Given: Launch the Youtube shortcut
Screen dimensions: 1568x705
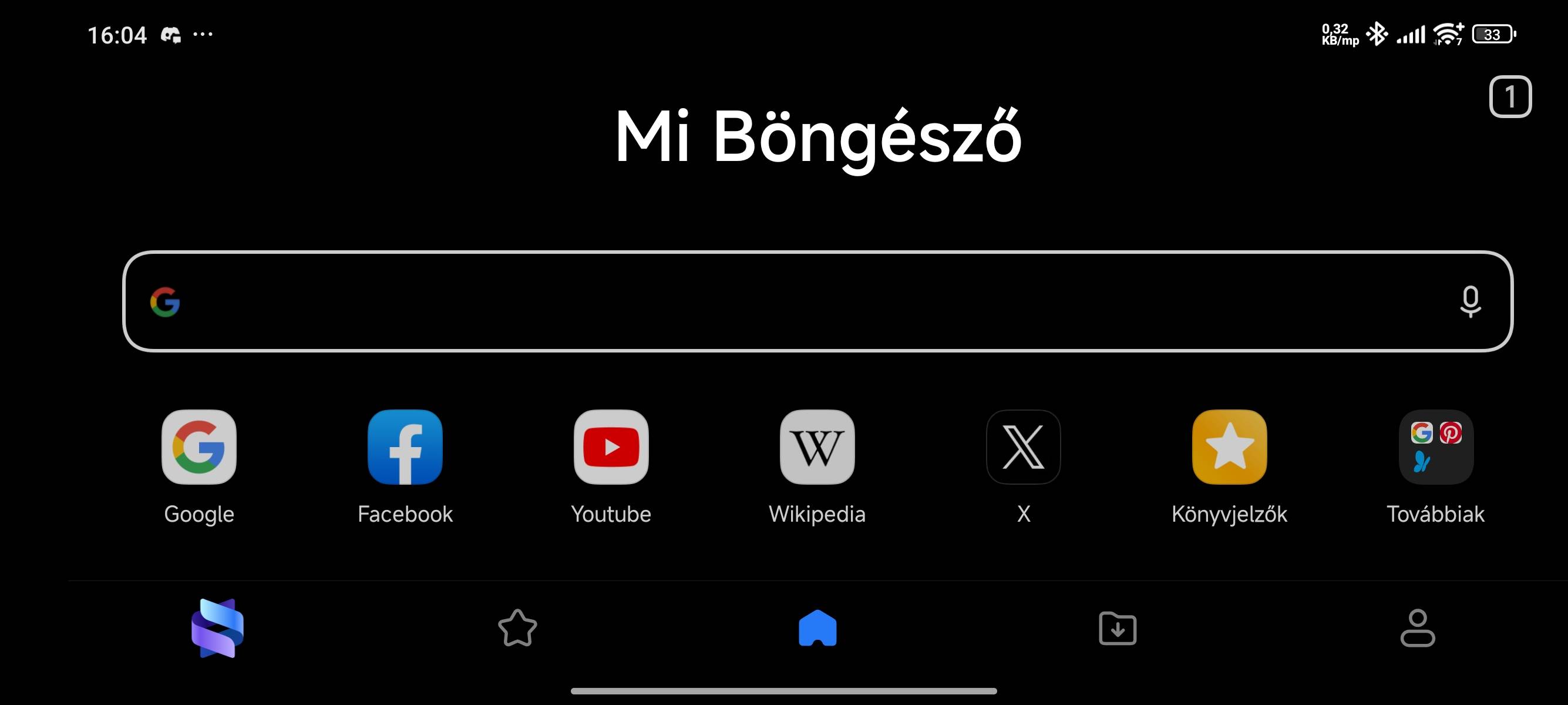Looking at the screenshot, I should coord(611,448).
